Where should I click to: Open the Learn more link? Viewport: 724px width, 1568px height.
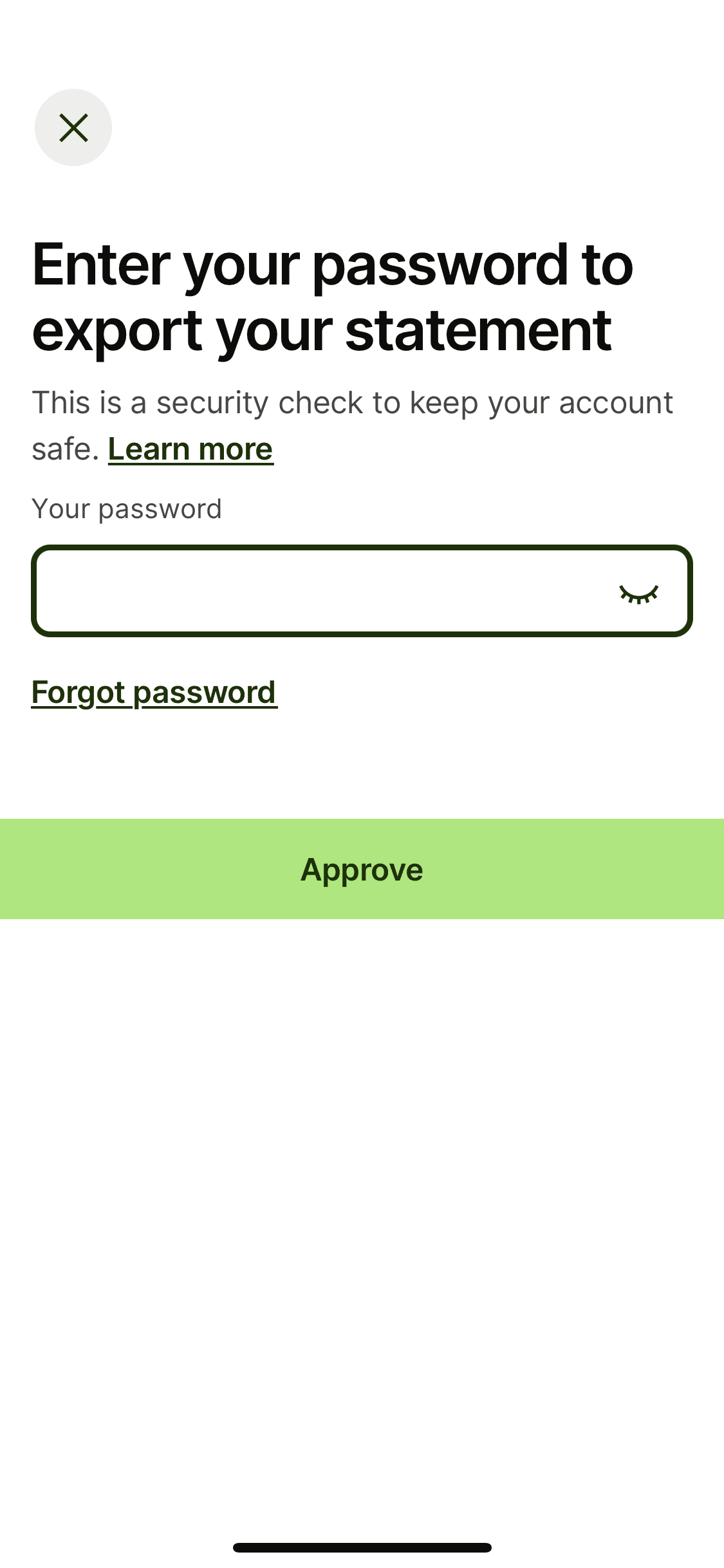coord(190,449)
